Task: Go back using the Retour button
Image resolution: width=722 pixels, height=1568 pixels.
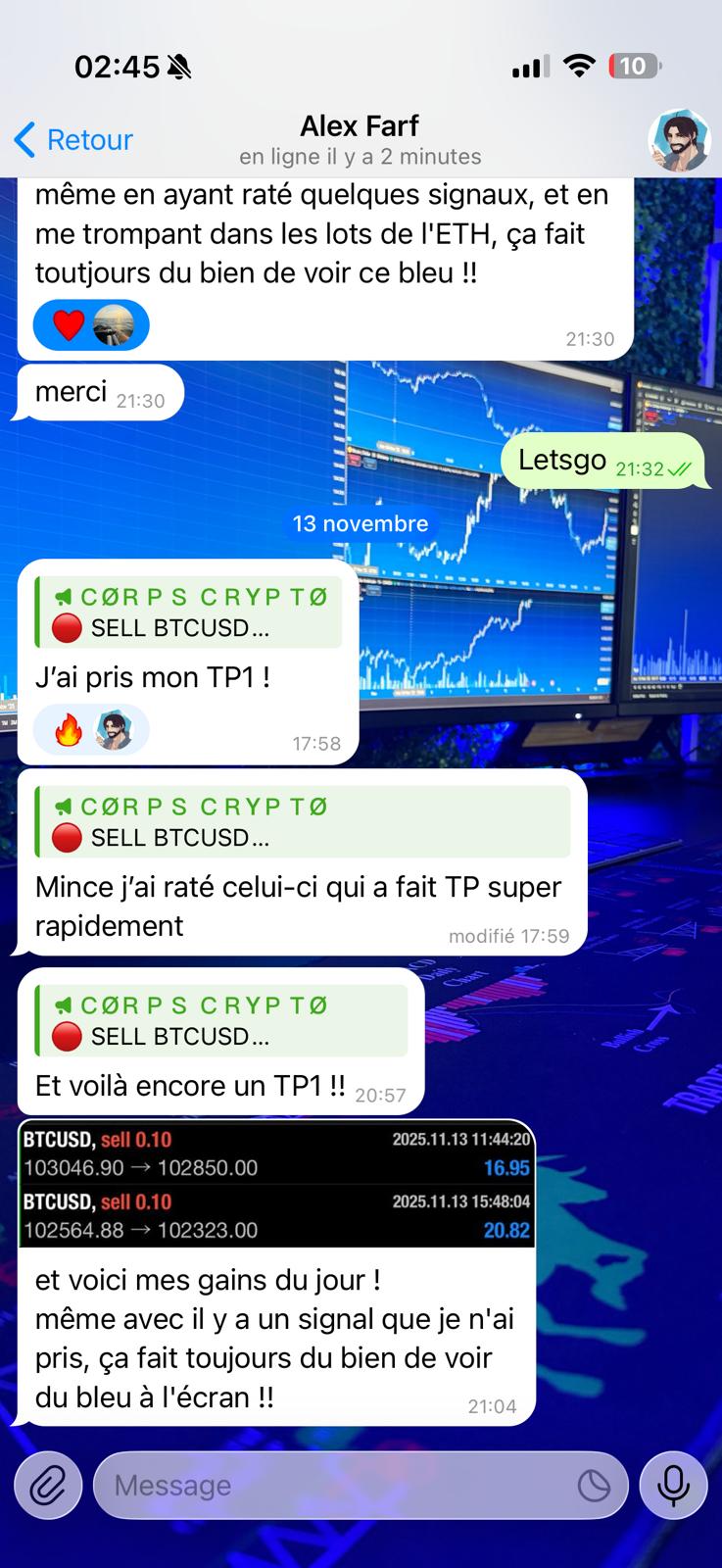Action: [x=73, y=140]
